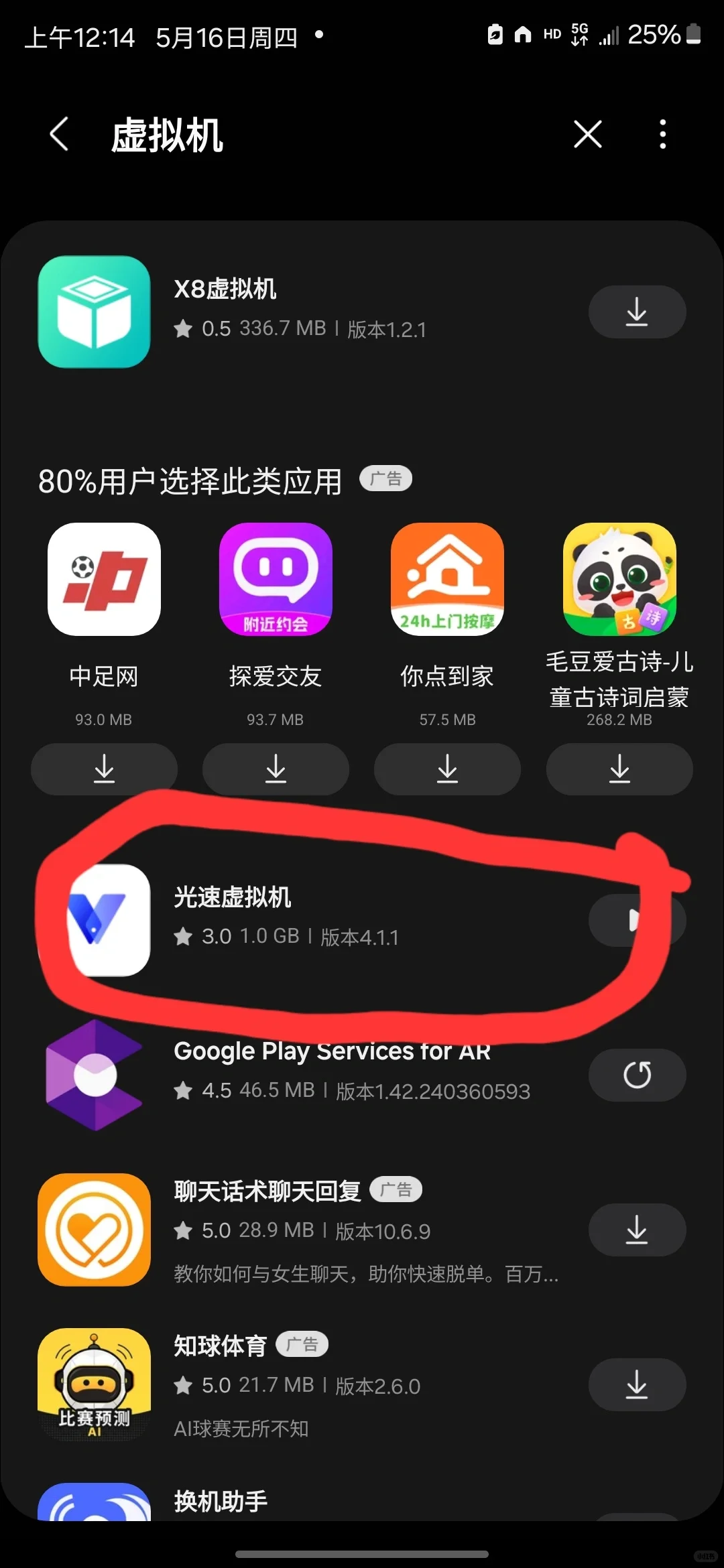
Task: Tap the 探爱交友 dating app icon
Action: [x=276, y=580]
